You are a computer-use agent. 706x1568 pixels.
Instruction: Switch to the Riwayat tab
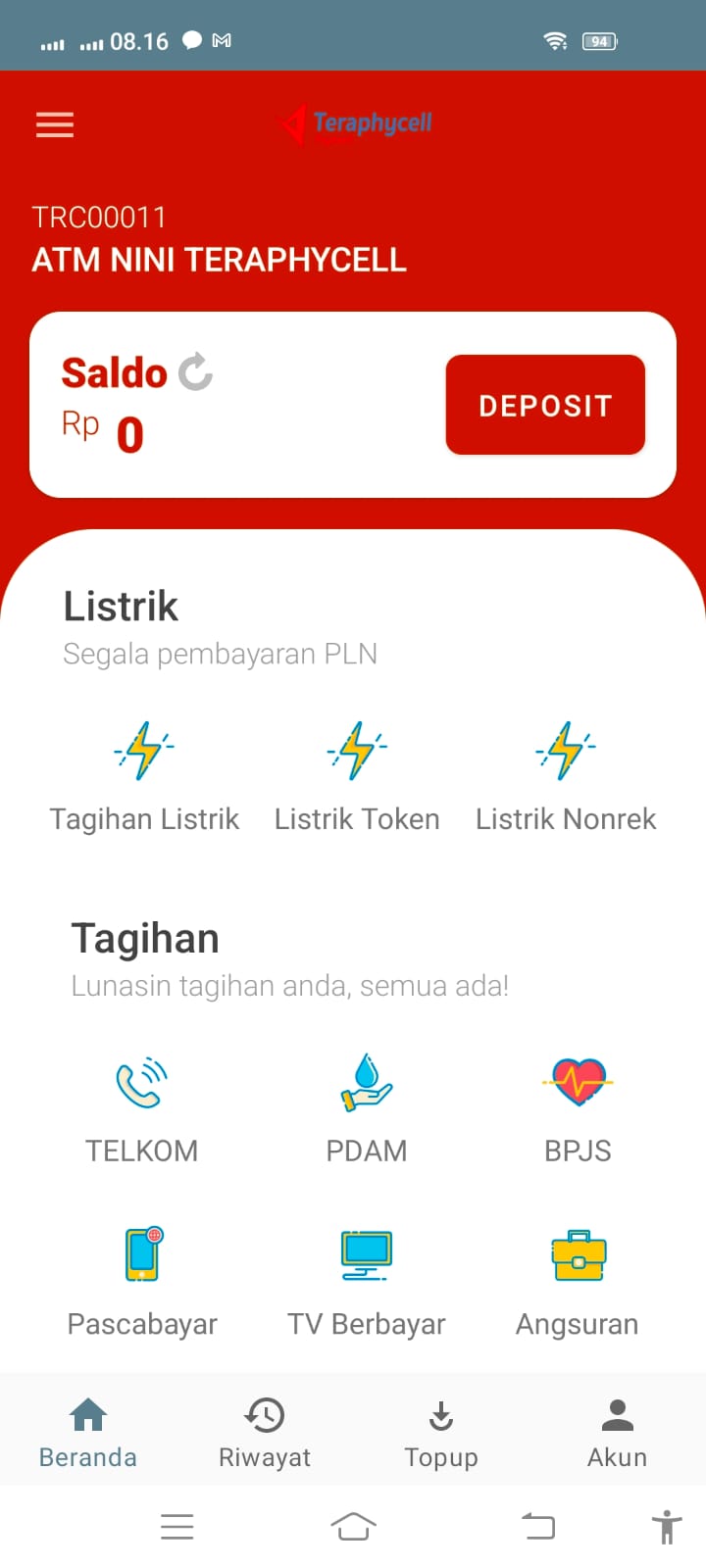pos(264,1431)
